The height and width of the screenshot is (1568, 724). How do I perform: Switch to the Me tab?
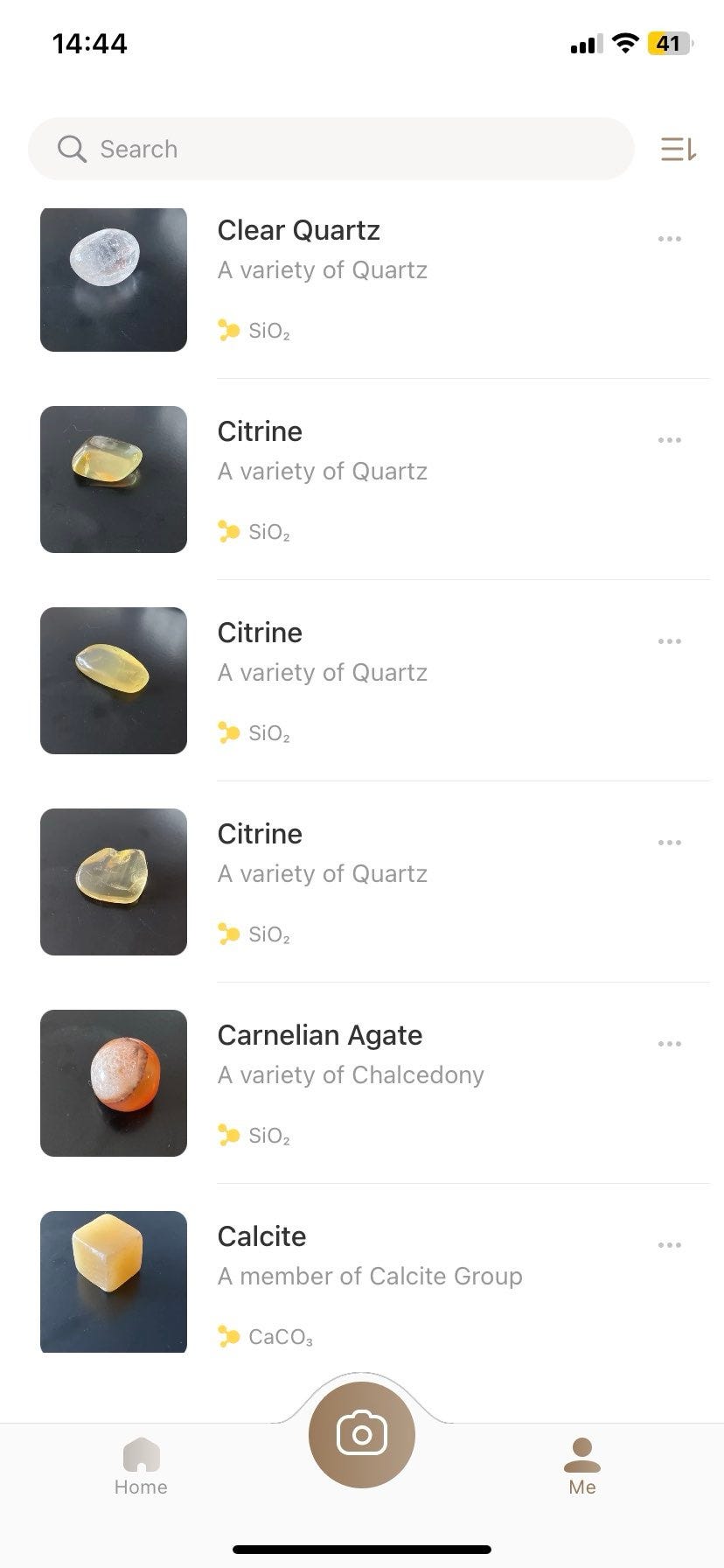pos(582,1466)
